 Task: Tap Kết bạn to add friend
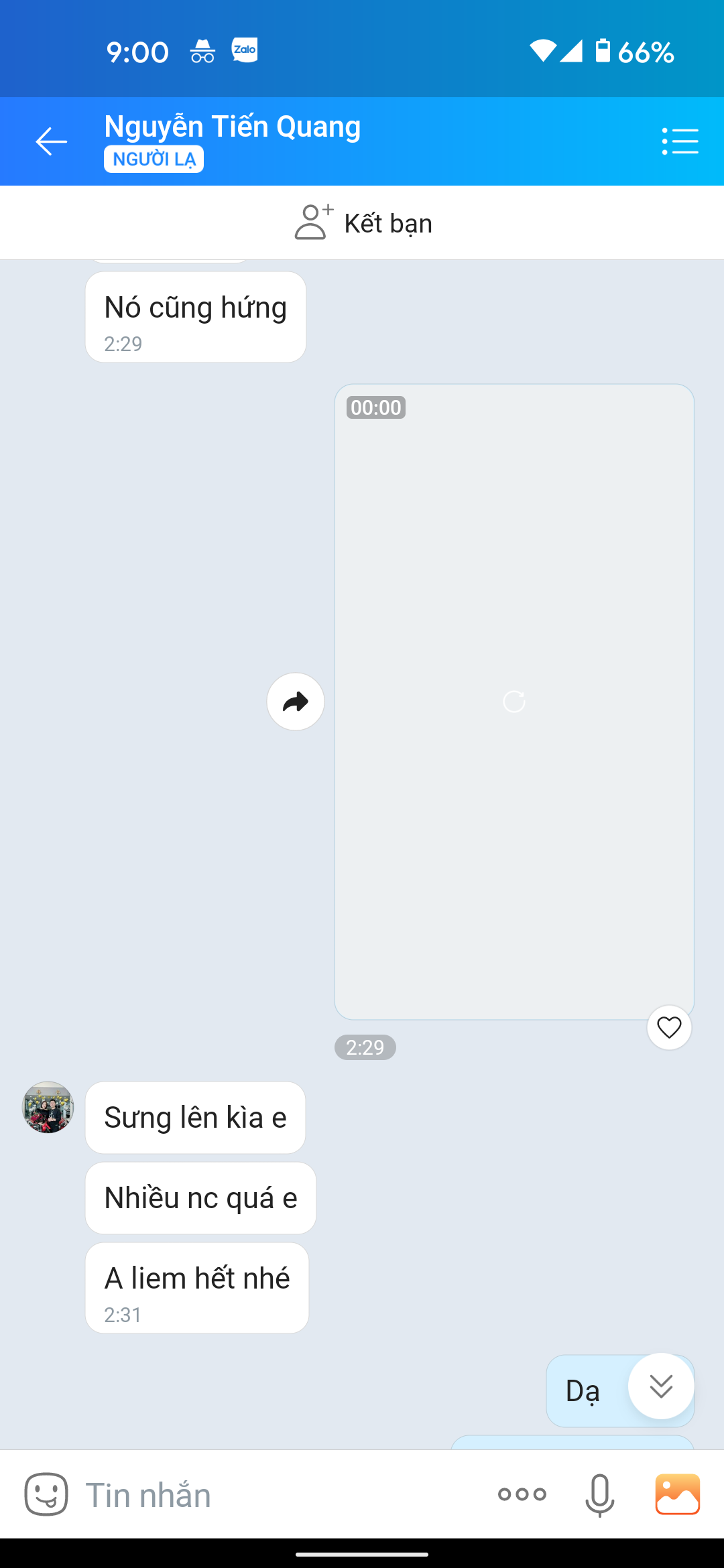point(363,223)
